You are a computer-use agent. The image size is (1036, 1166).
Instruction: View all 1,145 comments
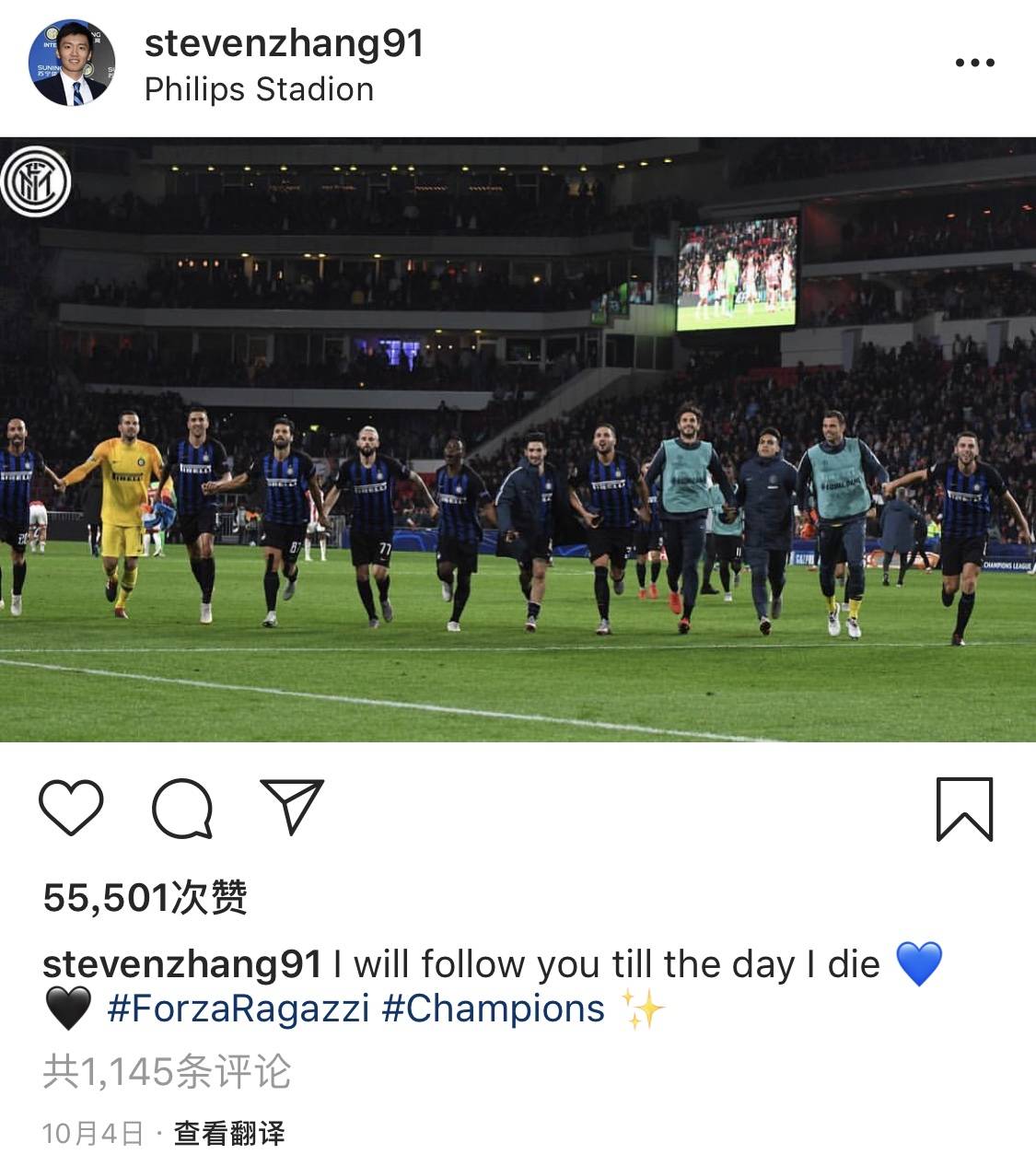click(167, 1071)
